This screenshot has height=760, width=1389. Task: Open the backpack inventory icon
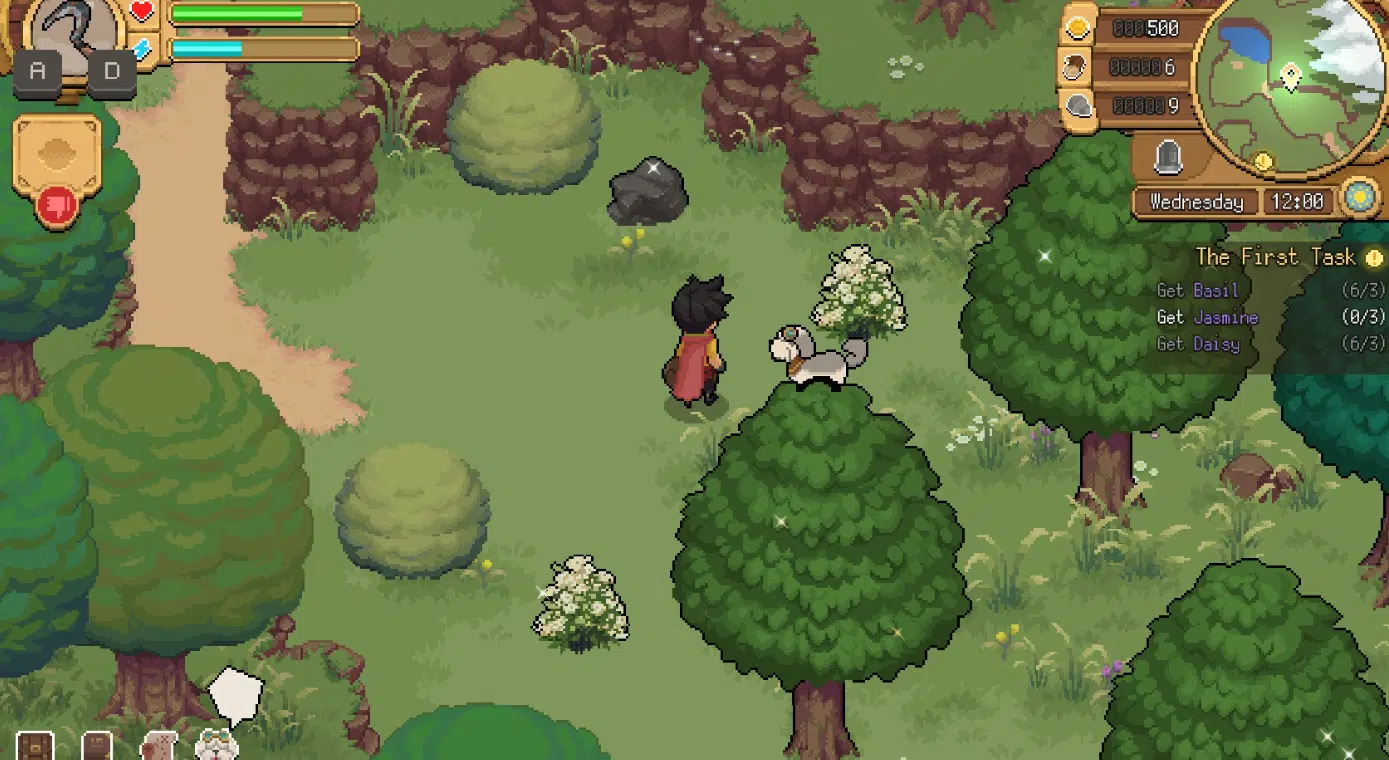point(35,746)
